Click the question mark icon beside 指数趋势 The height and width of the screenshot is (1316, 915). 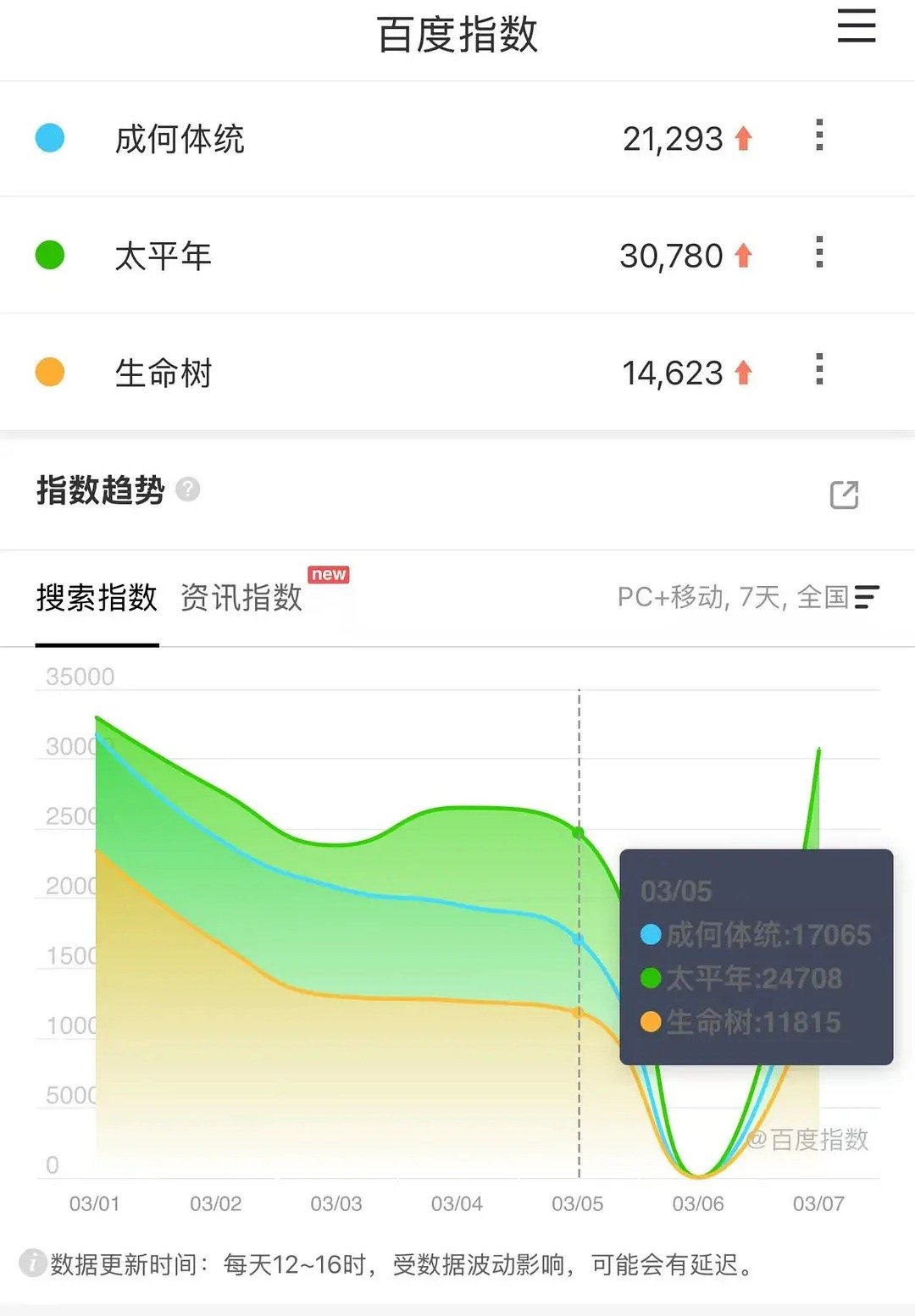click(190, 491)
